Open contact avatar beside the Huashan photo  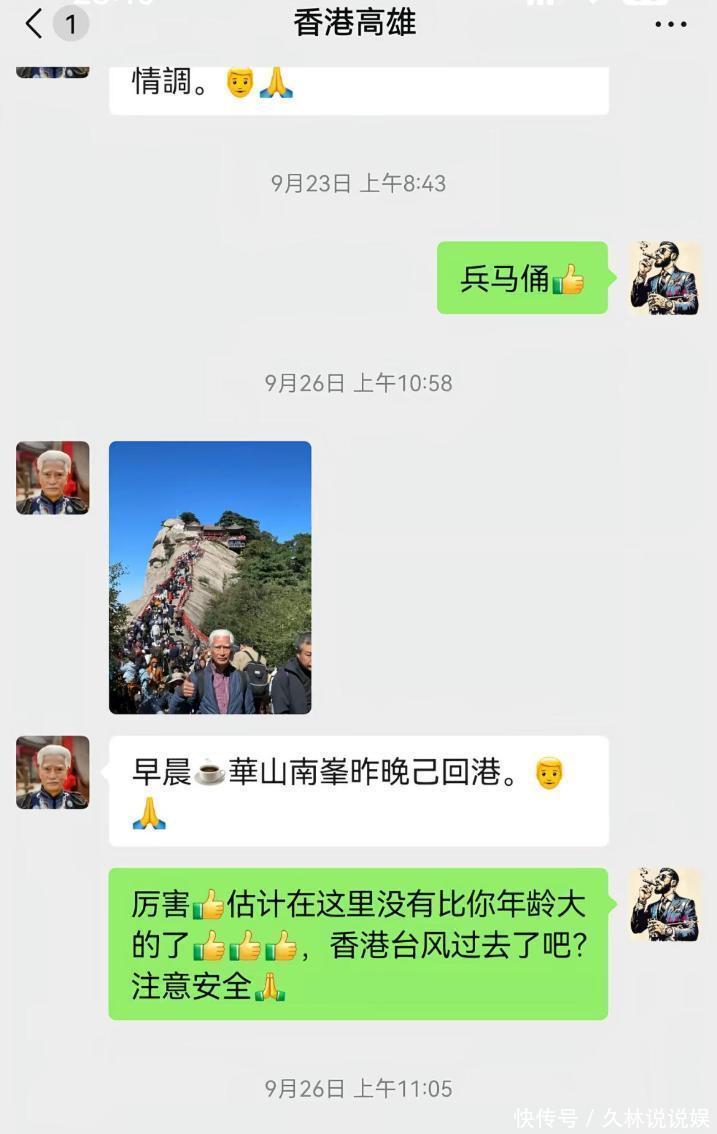click(x=52, y=478)
